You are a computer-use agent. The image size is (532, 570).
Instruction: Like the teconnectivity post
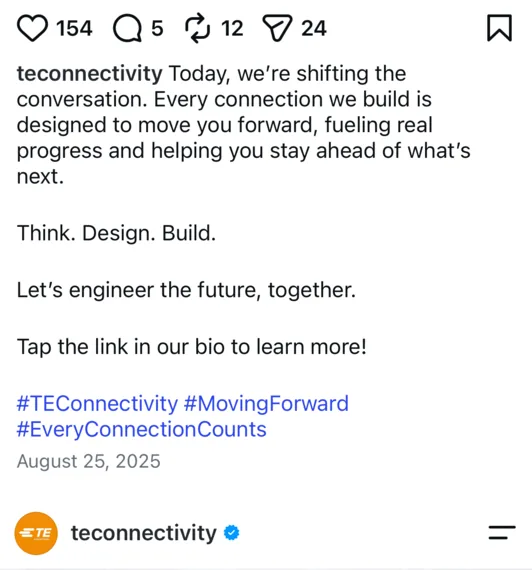(x=32, y=28)
